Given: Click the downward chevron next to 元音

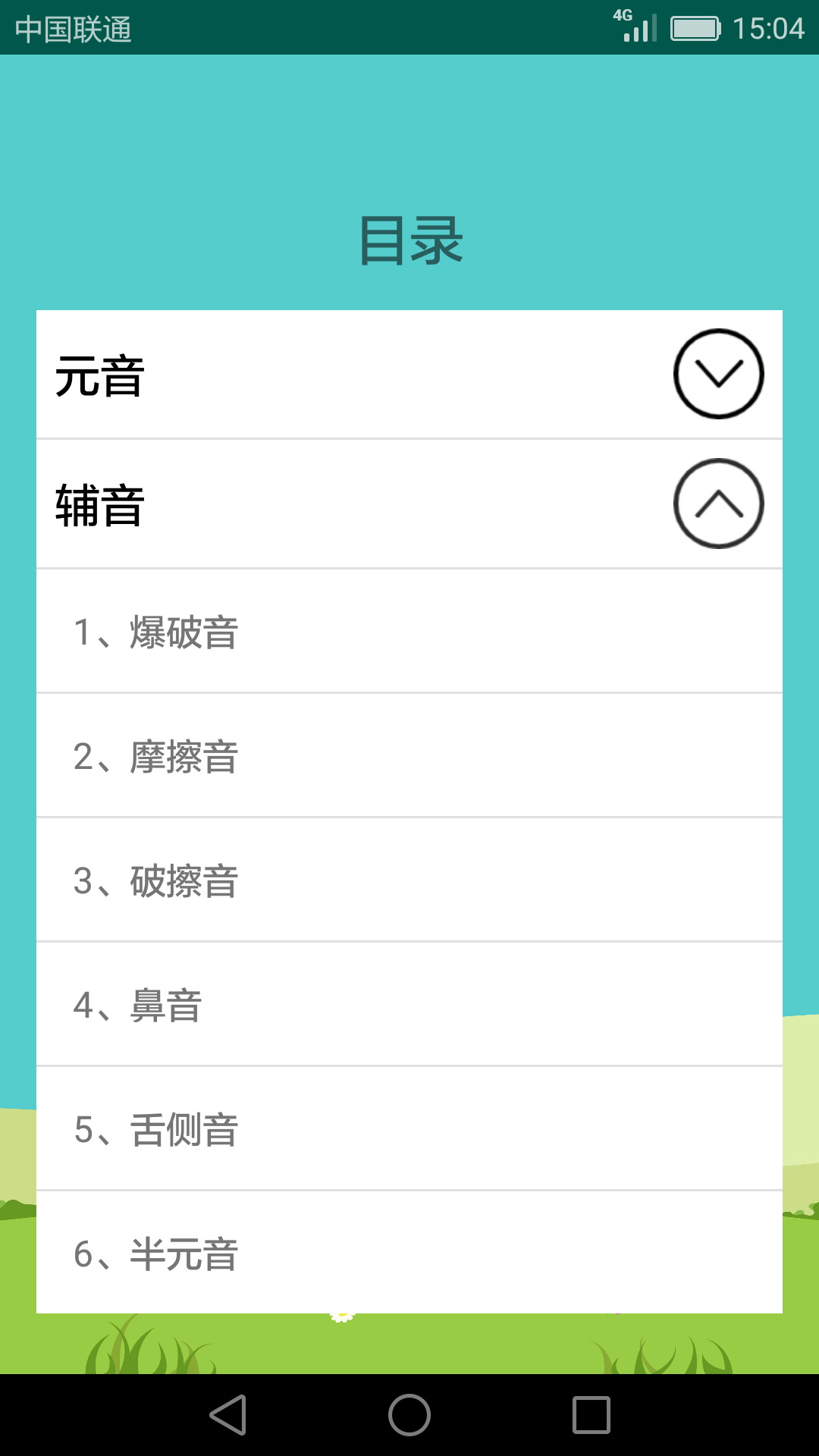Looking at the screenshot, I should tap(719, 373).
